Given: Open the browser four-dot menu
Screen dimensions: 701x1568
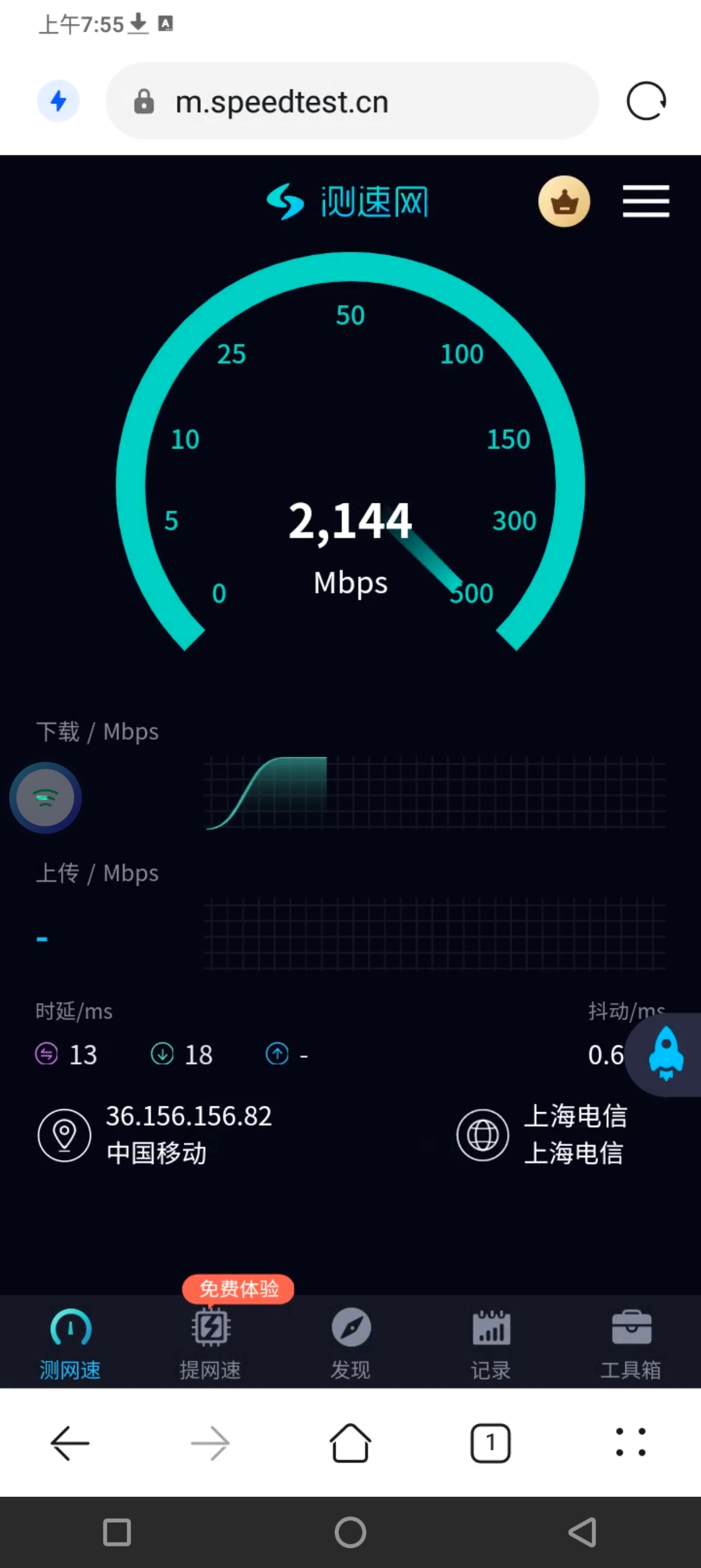Looking at the screenshot, I should point(631,1442).
